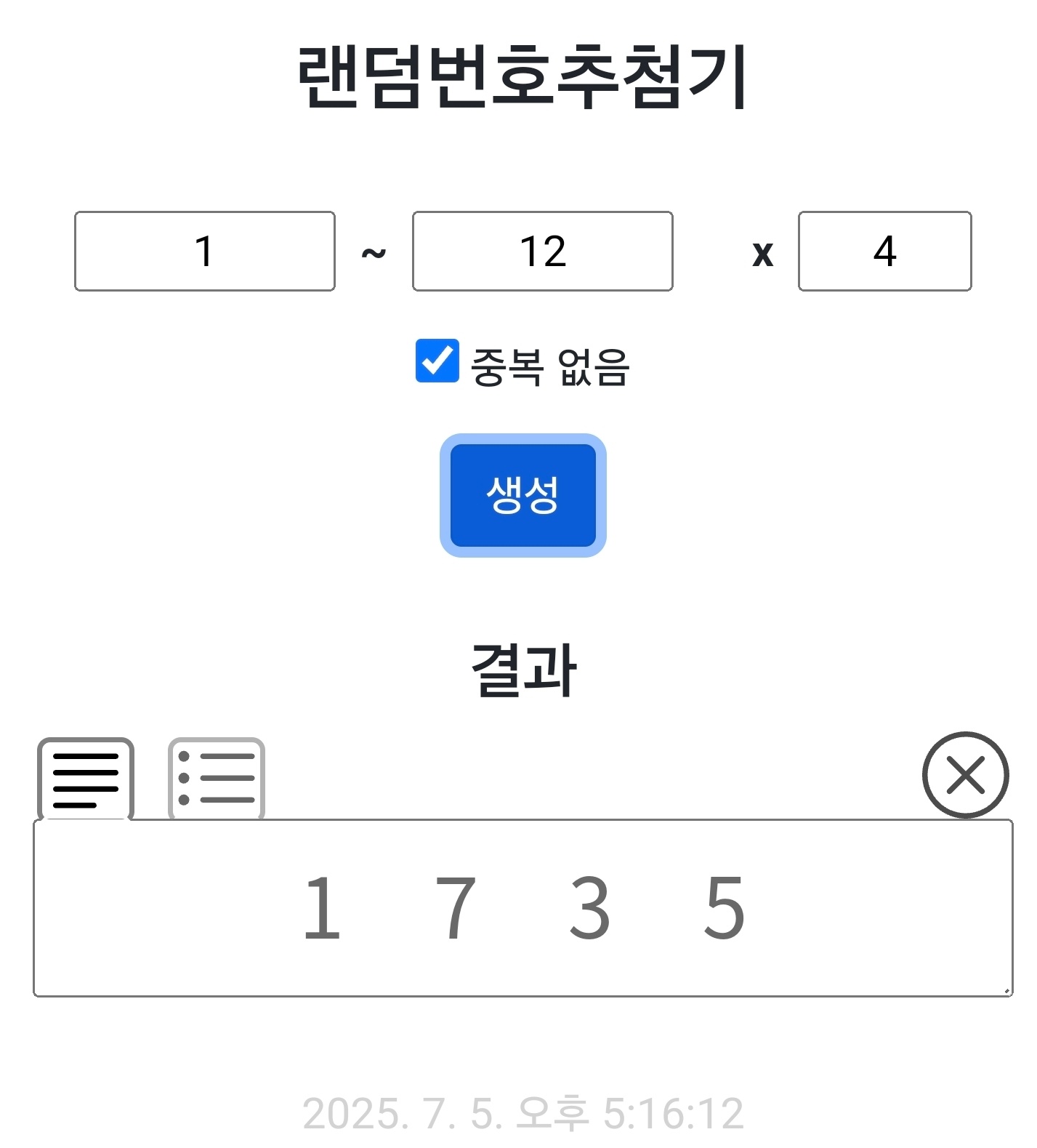
Task: Tap the 생성 button to generate numbers
Action: [x=522, y=495]
